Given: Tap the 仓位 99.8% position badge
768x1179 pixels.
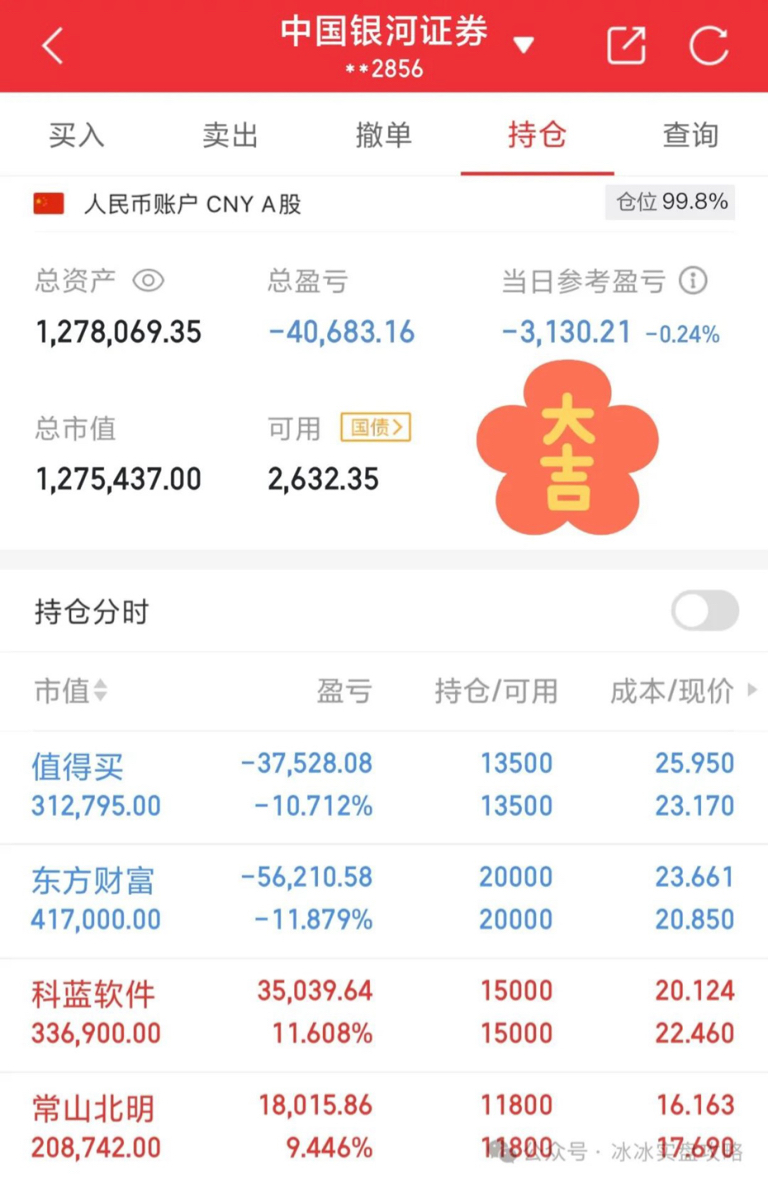Looking at the screenshot, I should tap(670, 202).
